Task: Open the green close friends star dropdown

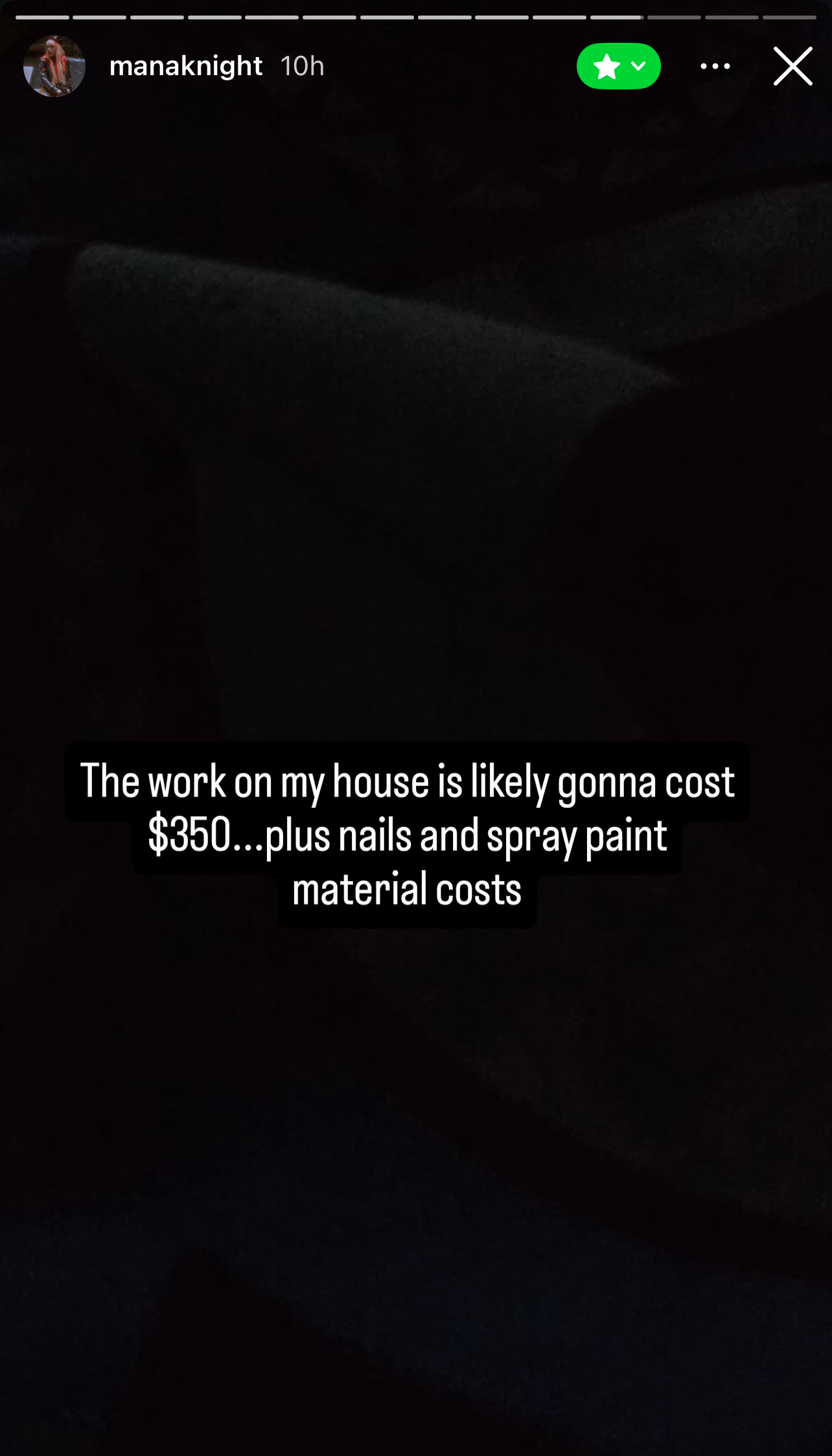Action: tap(618, 66)
